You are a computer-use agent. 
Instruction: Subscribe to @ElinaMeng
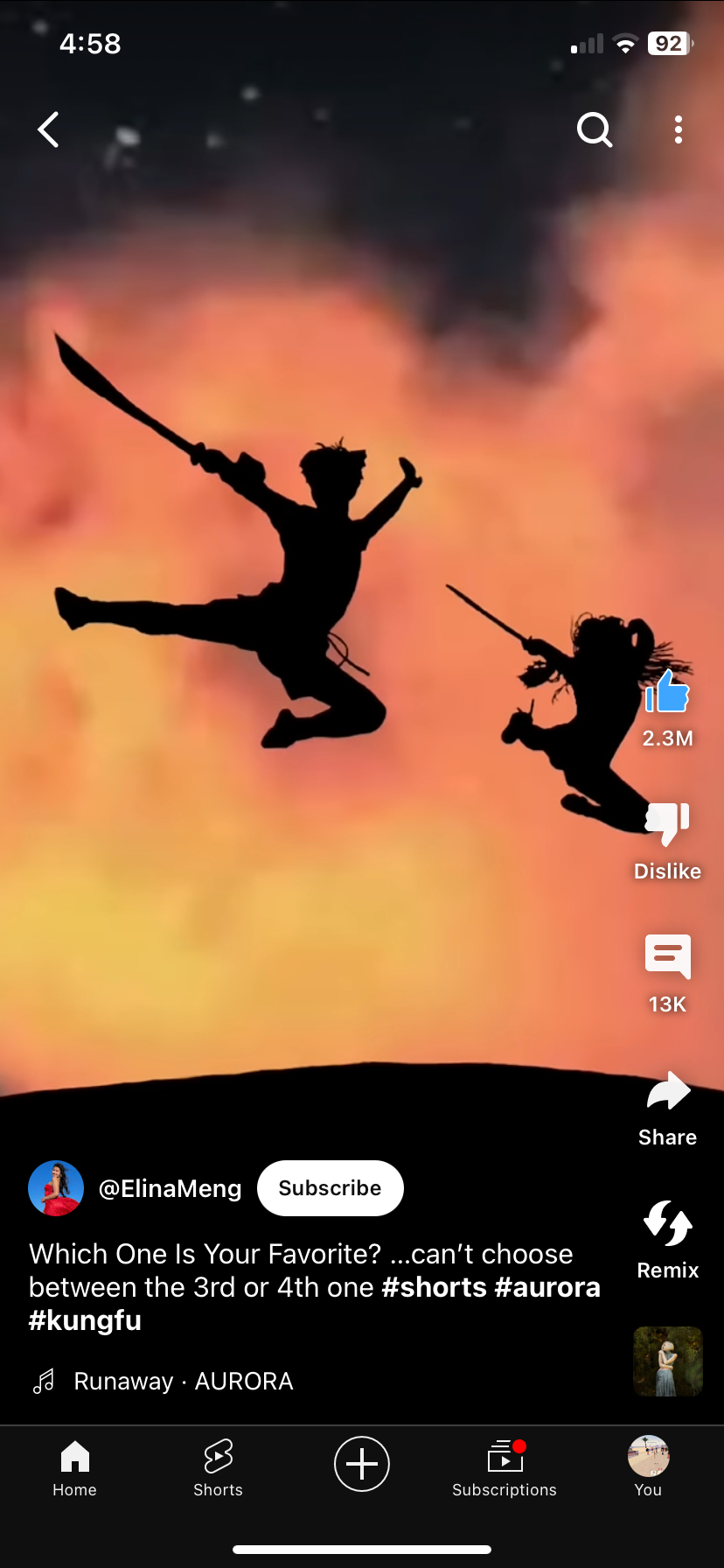point(330,1188)
